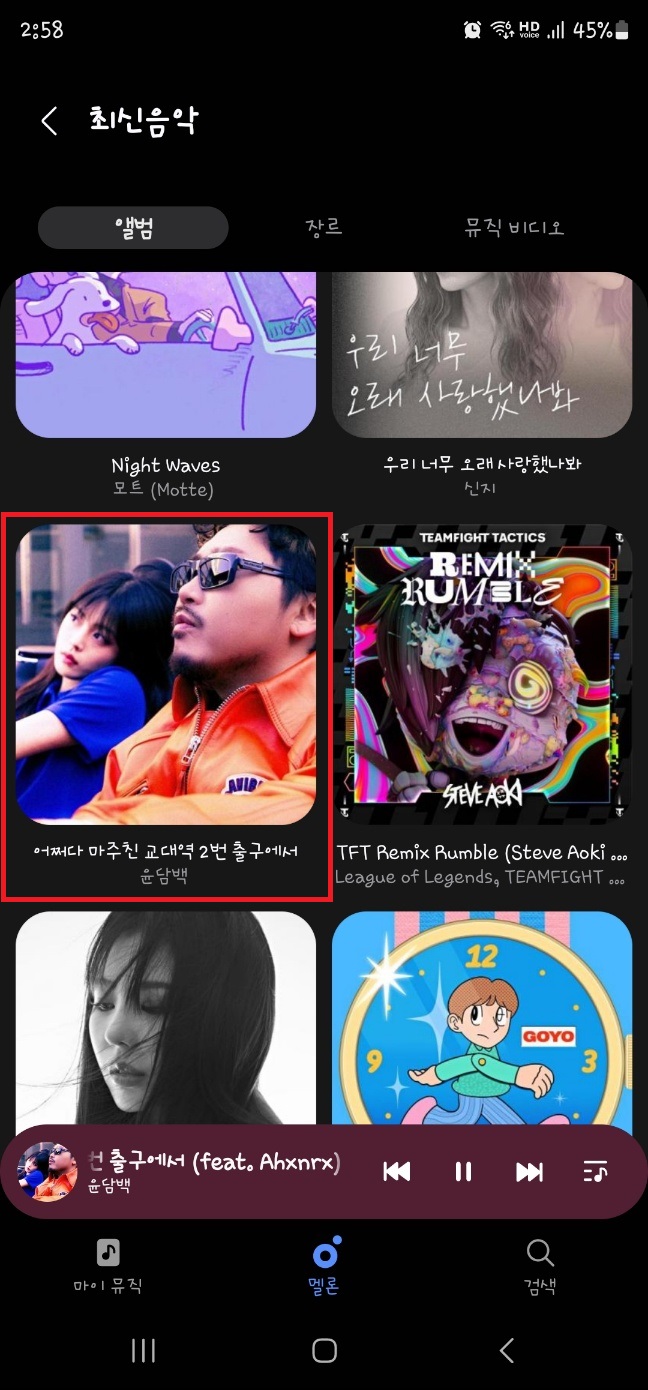Skip to previous track in mini player
The image size is (648, 1390).
click(x=397, y=1172)
